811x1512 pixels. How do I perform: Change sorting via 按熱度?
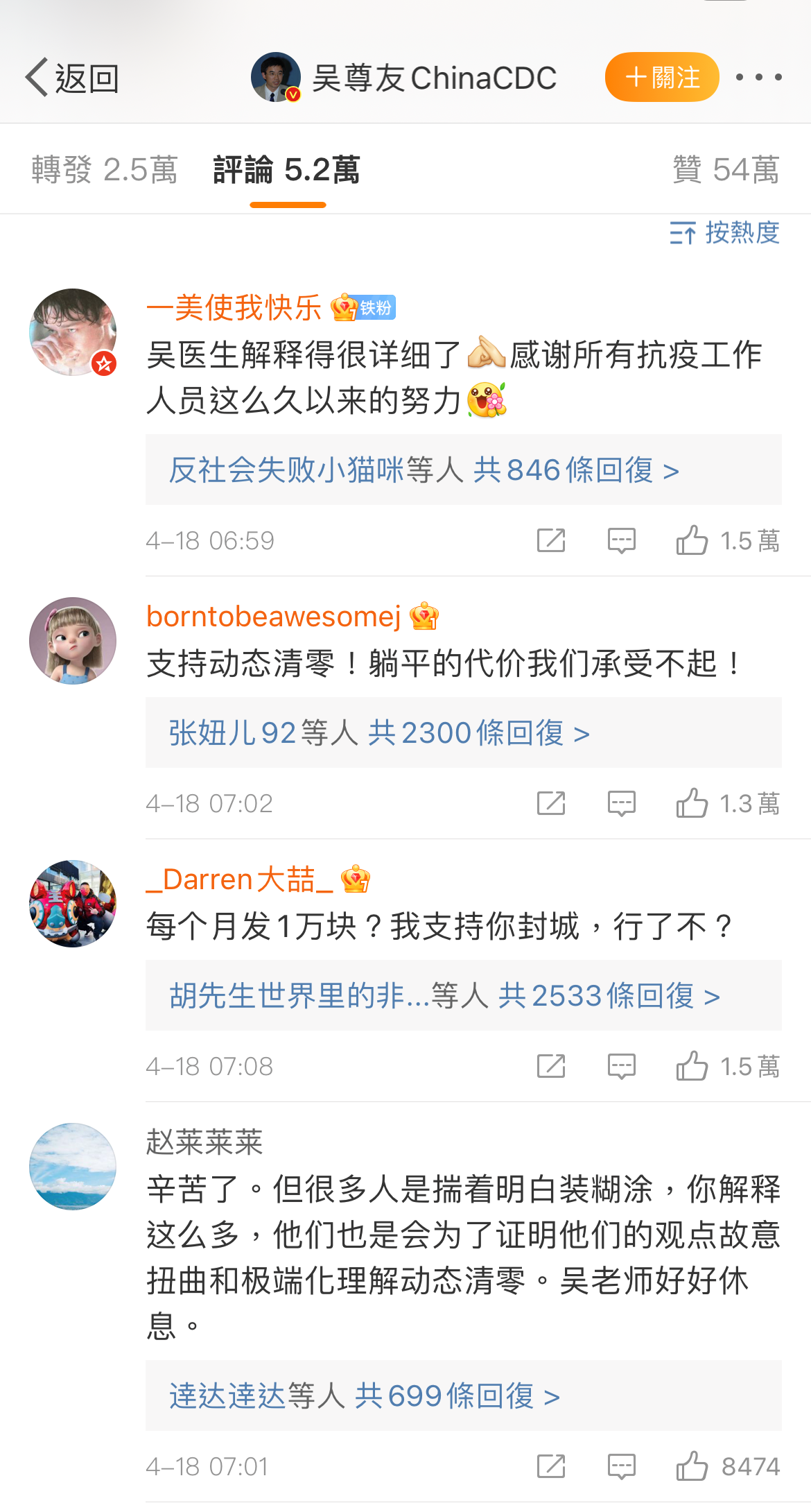[x=724, y=233]
